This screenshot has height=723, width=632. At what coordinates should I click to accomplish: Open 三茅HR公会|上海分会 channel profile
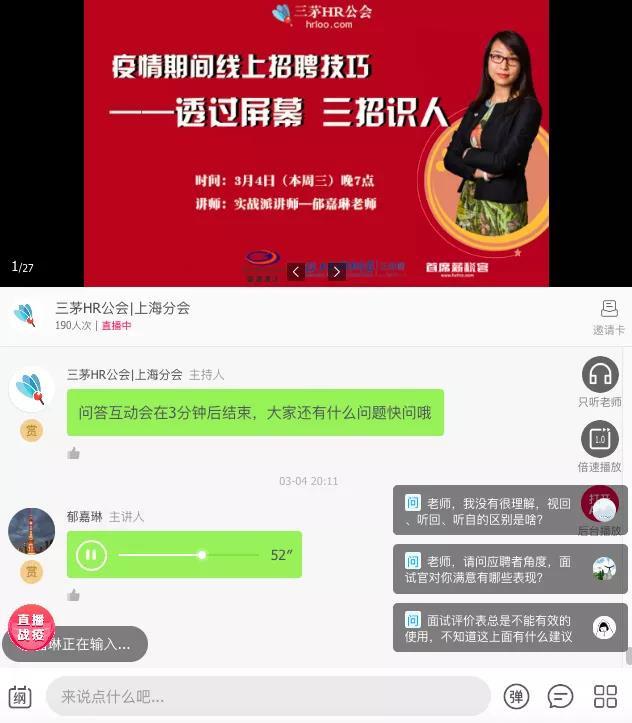[122, 308]
